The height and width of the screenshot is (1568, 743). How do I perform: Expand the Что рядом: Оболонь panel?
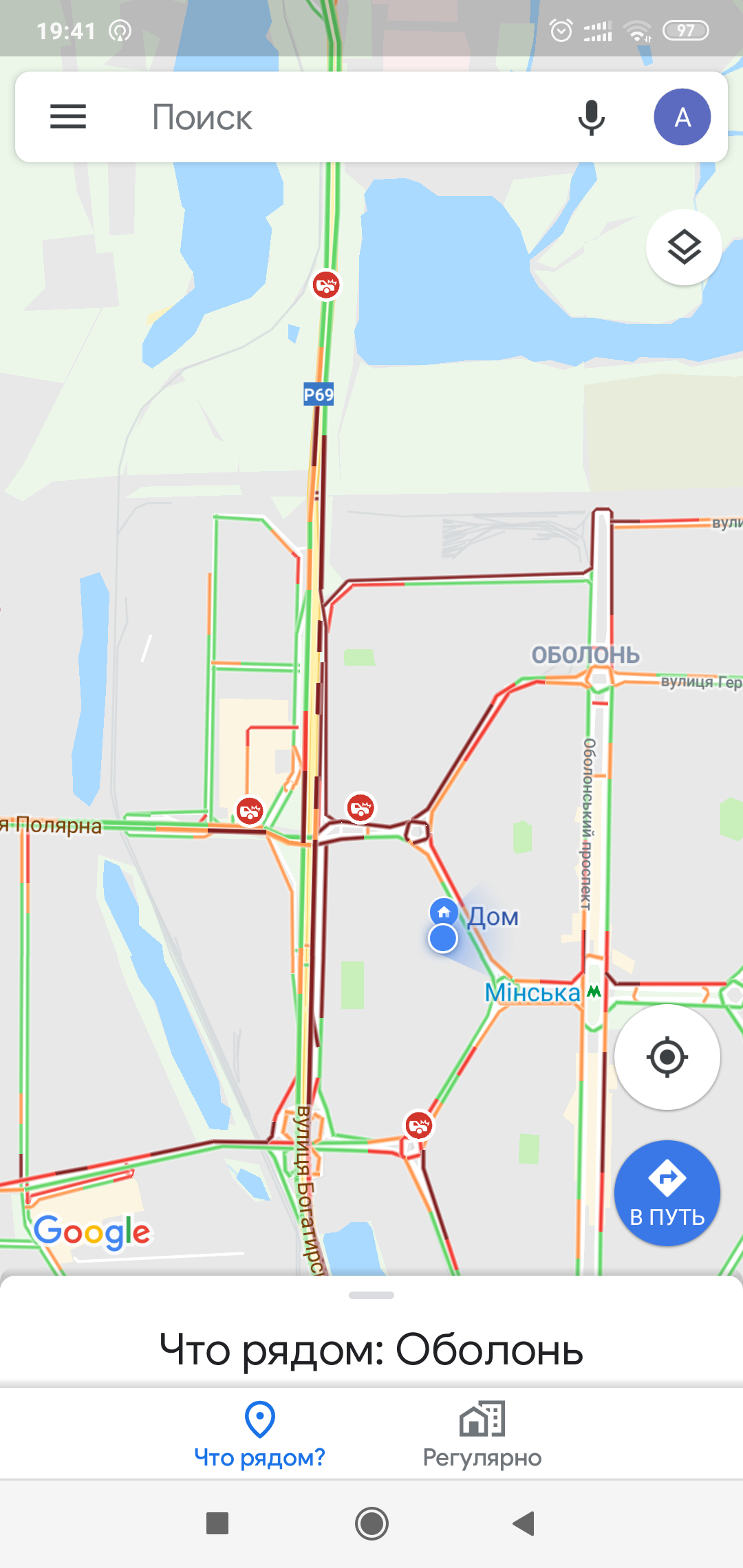coord(371,1348)
